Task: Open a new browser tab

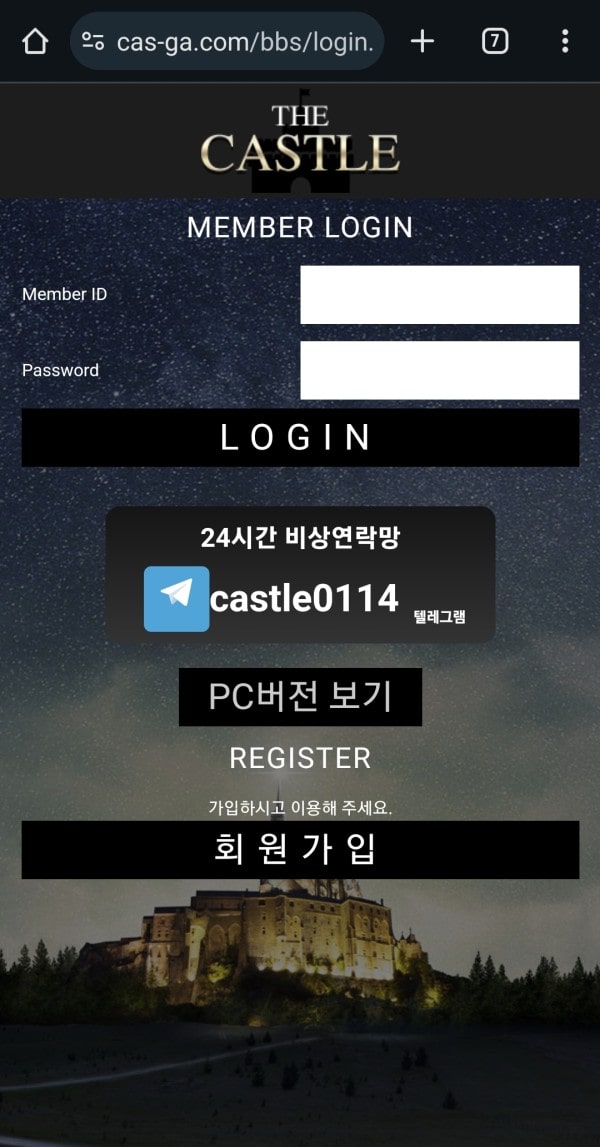Action: (423, 41)
